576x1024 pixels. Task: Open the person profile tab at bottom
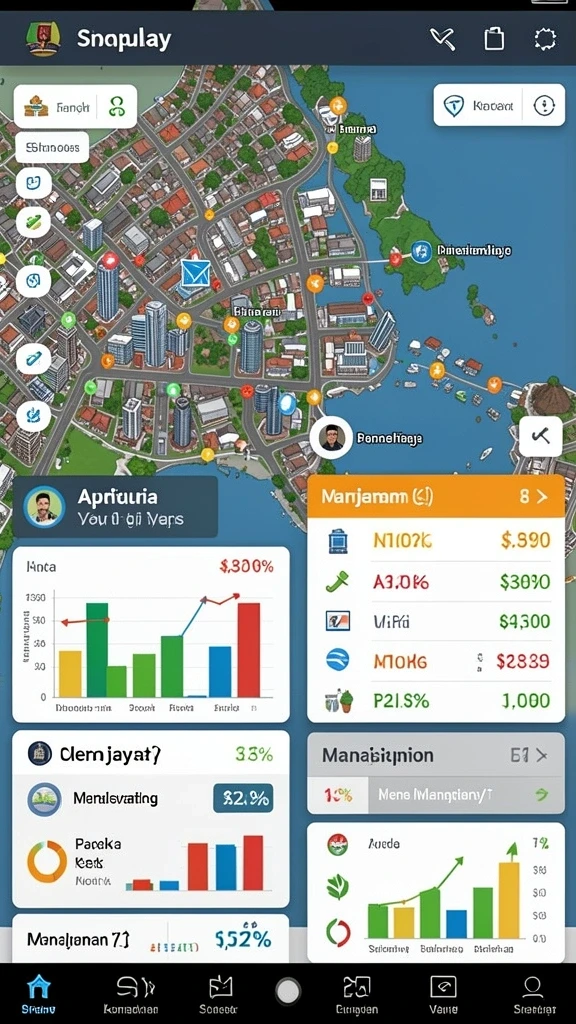coord(533,993)
